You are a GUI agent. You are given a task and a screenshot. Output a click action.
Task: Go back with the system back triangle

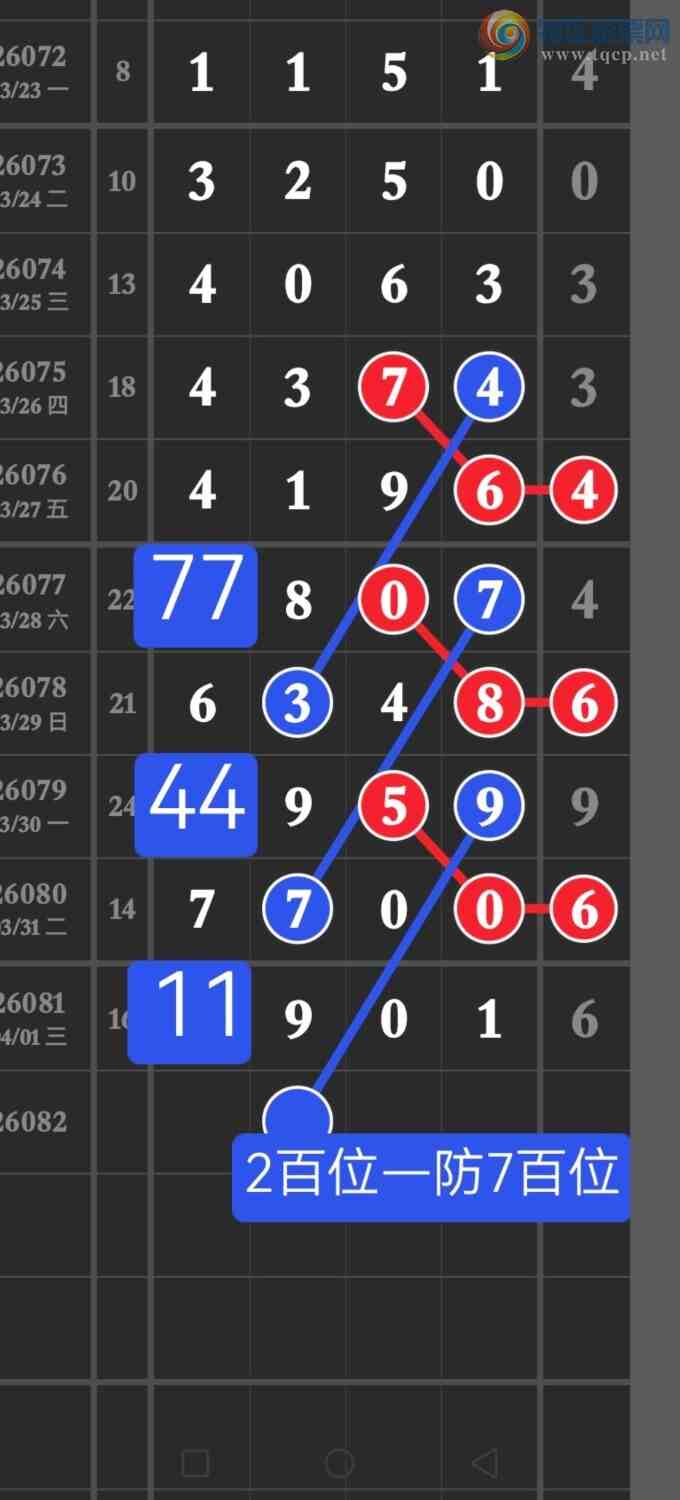click(x=485, y=1464)
